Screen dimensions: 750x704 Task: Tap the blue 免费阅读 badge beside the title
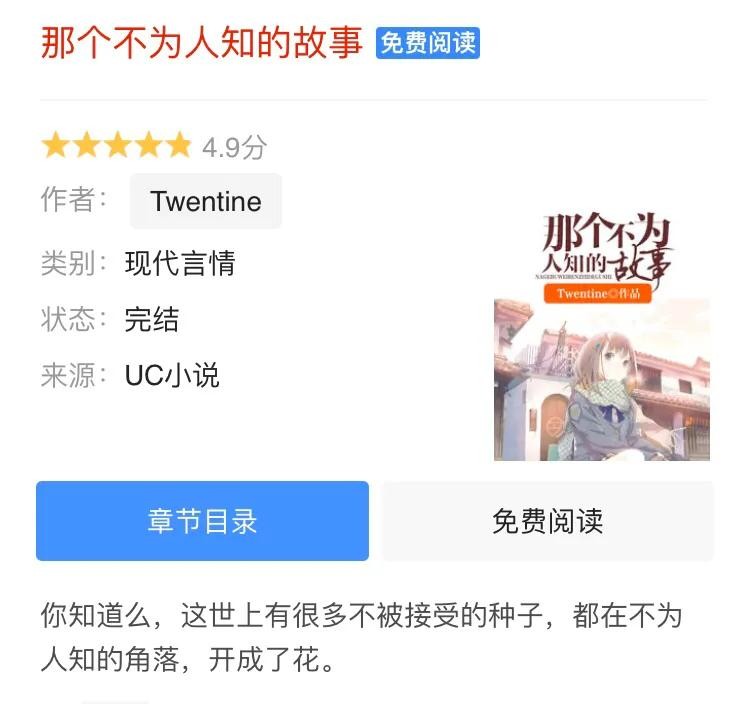427,44
